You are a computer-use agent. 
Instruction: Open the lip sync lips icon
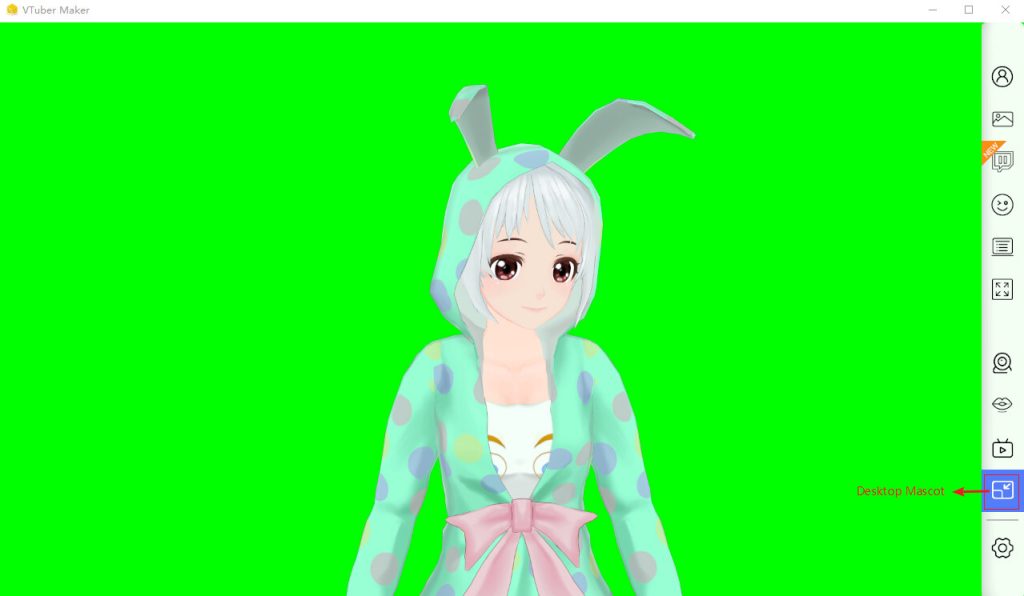1002,405
